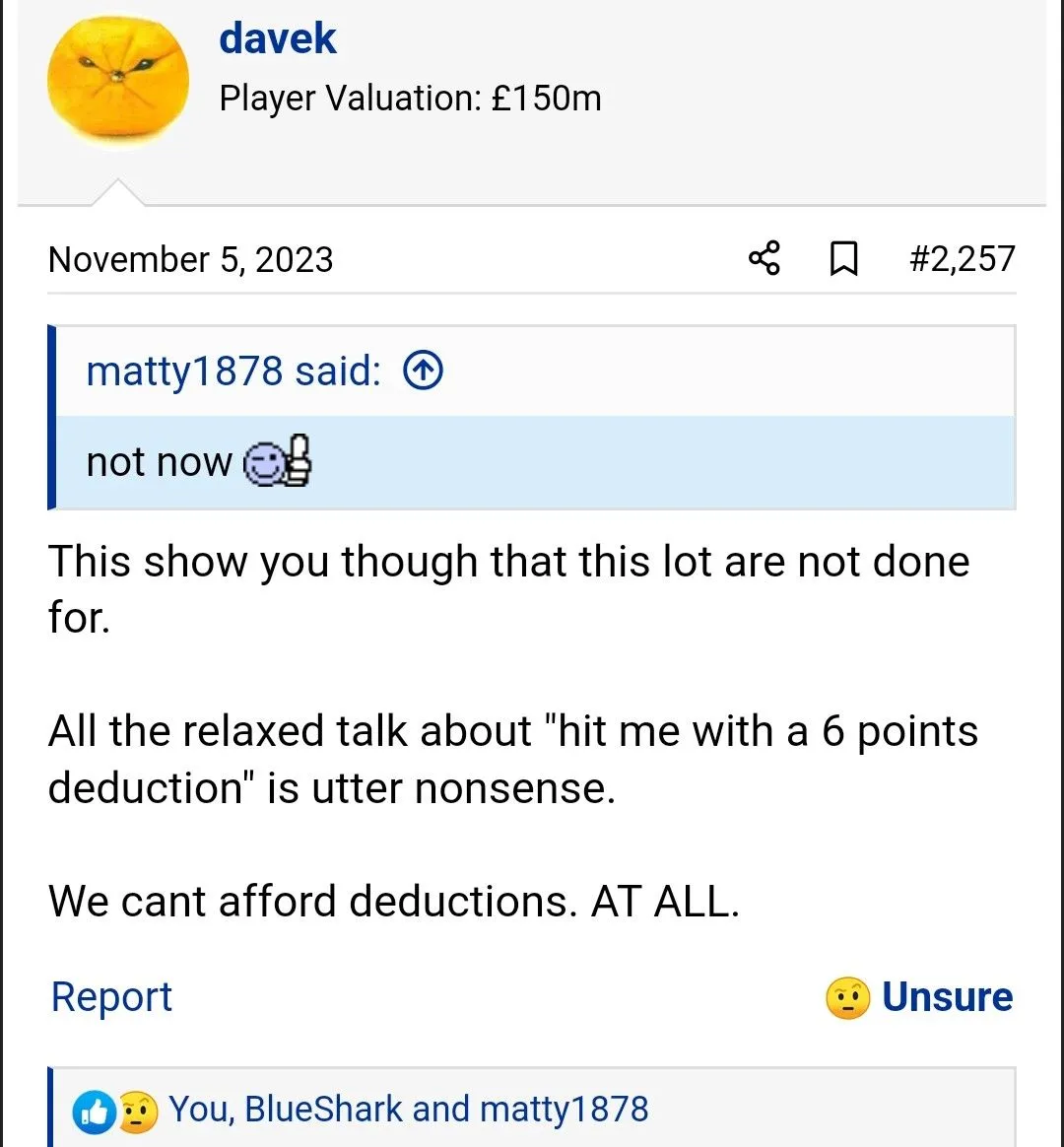Report this post

111,997
